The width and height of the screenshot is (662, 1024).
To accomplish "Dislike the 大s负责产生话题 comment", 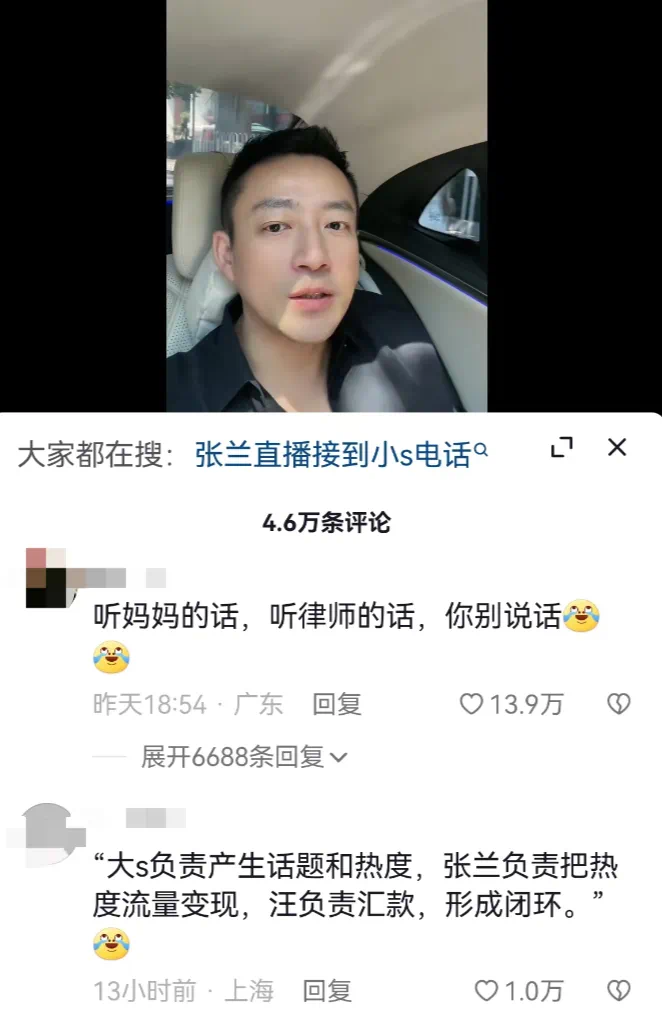I will click(619, 991).
